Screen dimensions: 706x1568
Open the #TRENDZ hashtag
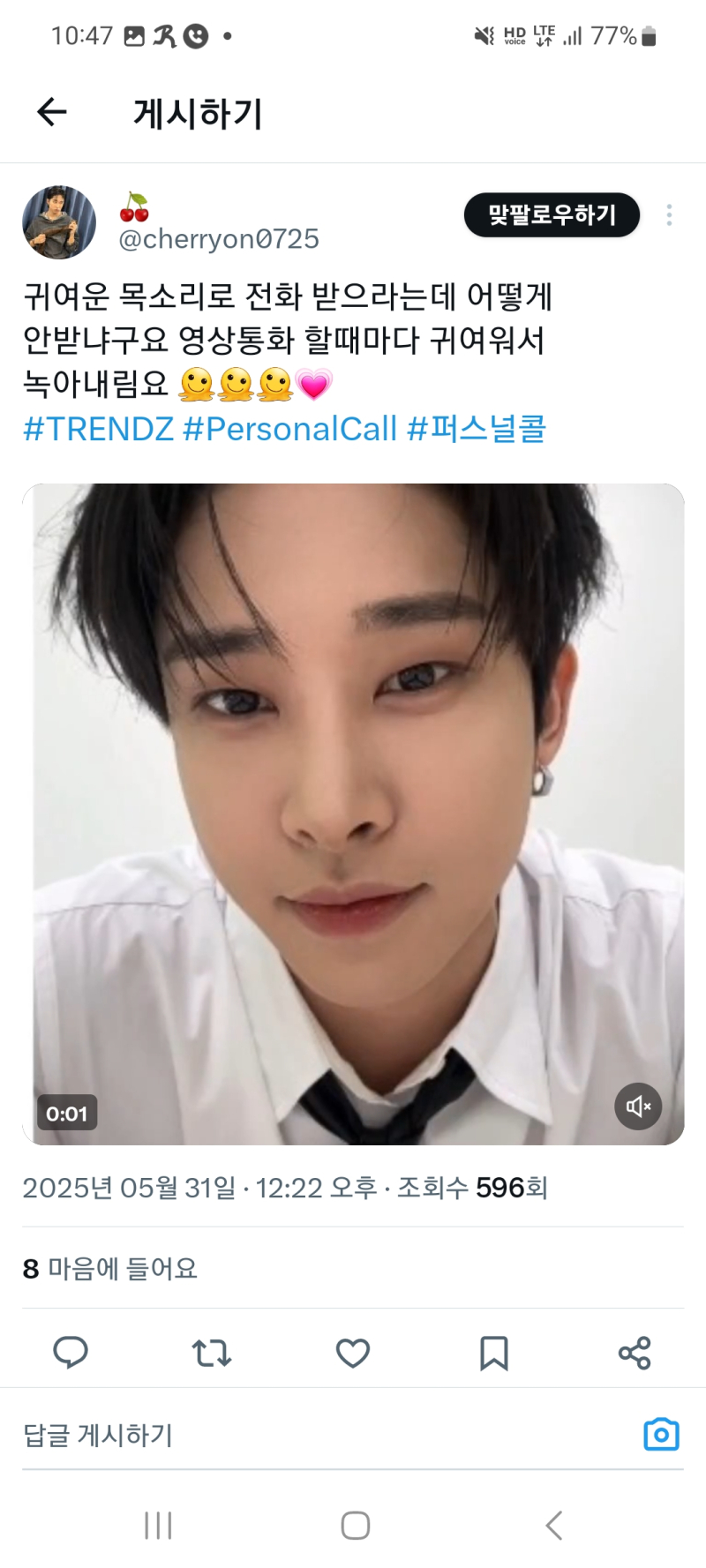pyautogui.click(x=98, y=429)
